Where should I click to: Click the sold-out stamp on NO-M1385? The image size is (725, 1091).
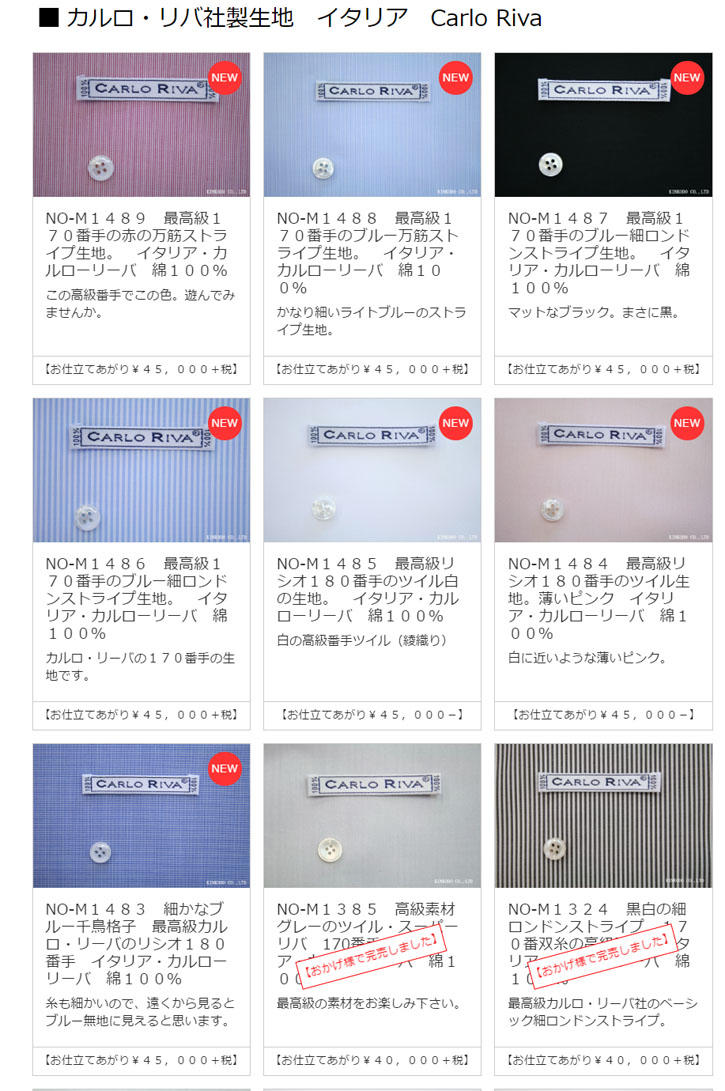[372, 957]
